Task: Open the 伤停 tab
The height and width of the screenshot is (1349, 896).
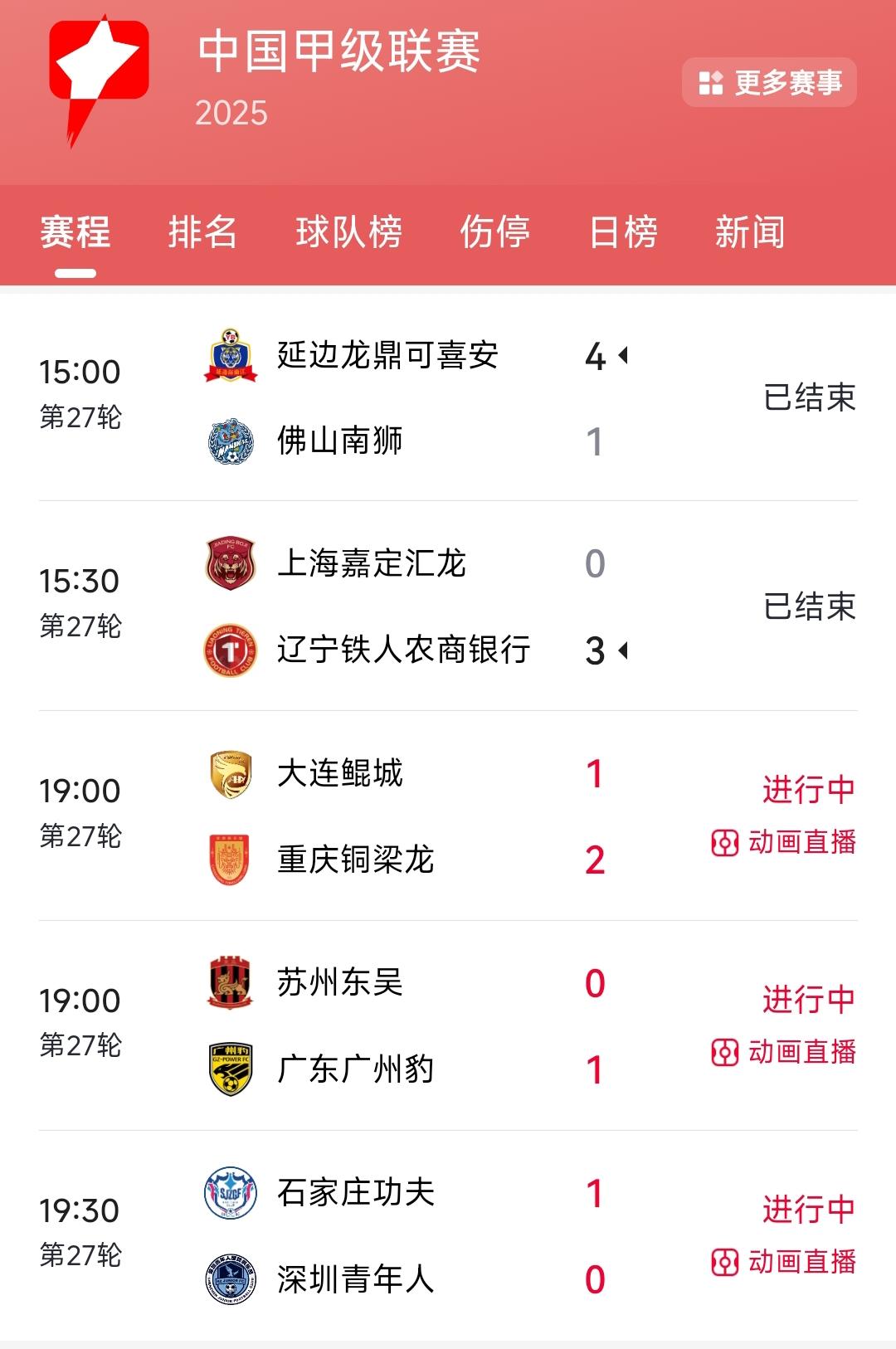Action: click(x=494, y=232)
